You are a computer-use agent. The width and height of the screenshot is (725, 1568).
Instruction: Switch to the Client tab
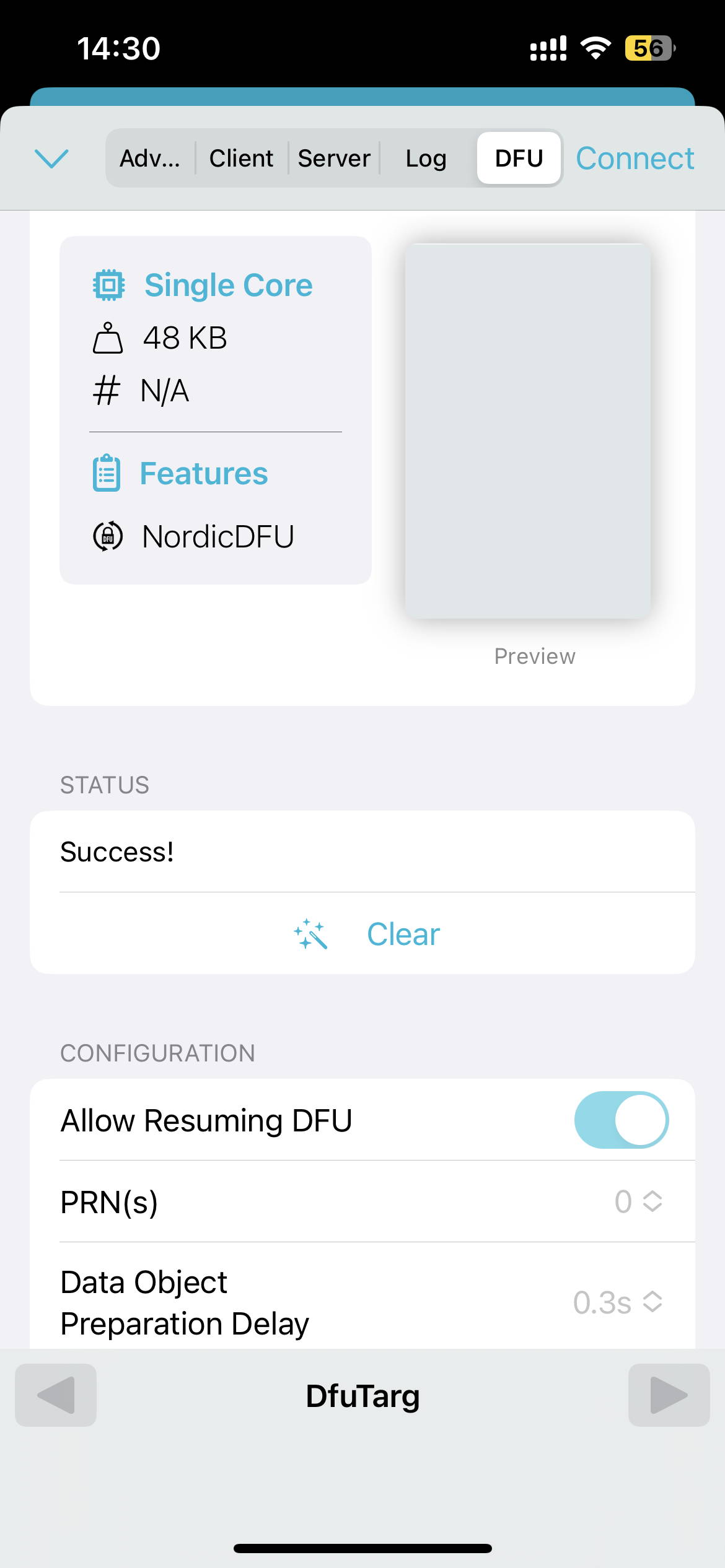point(241,159)
